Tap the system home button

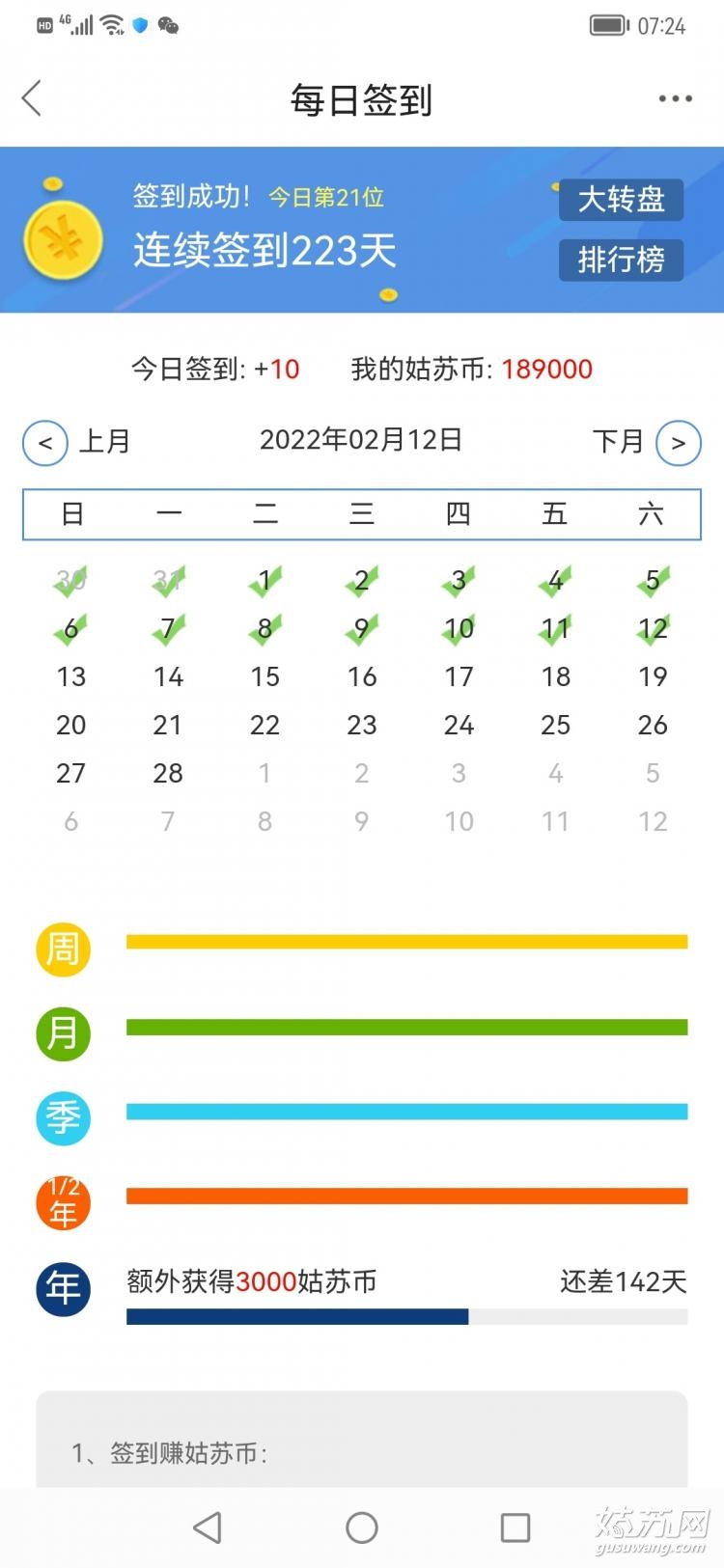[362, 1527]
